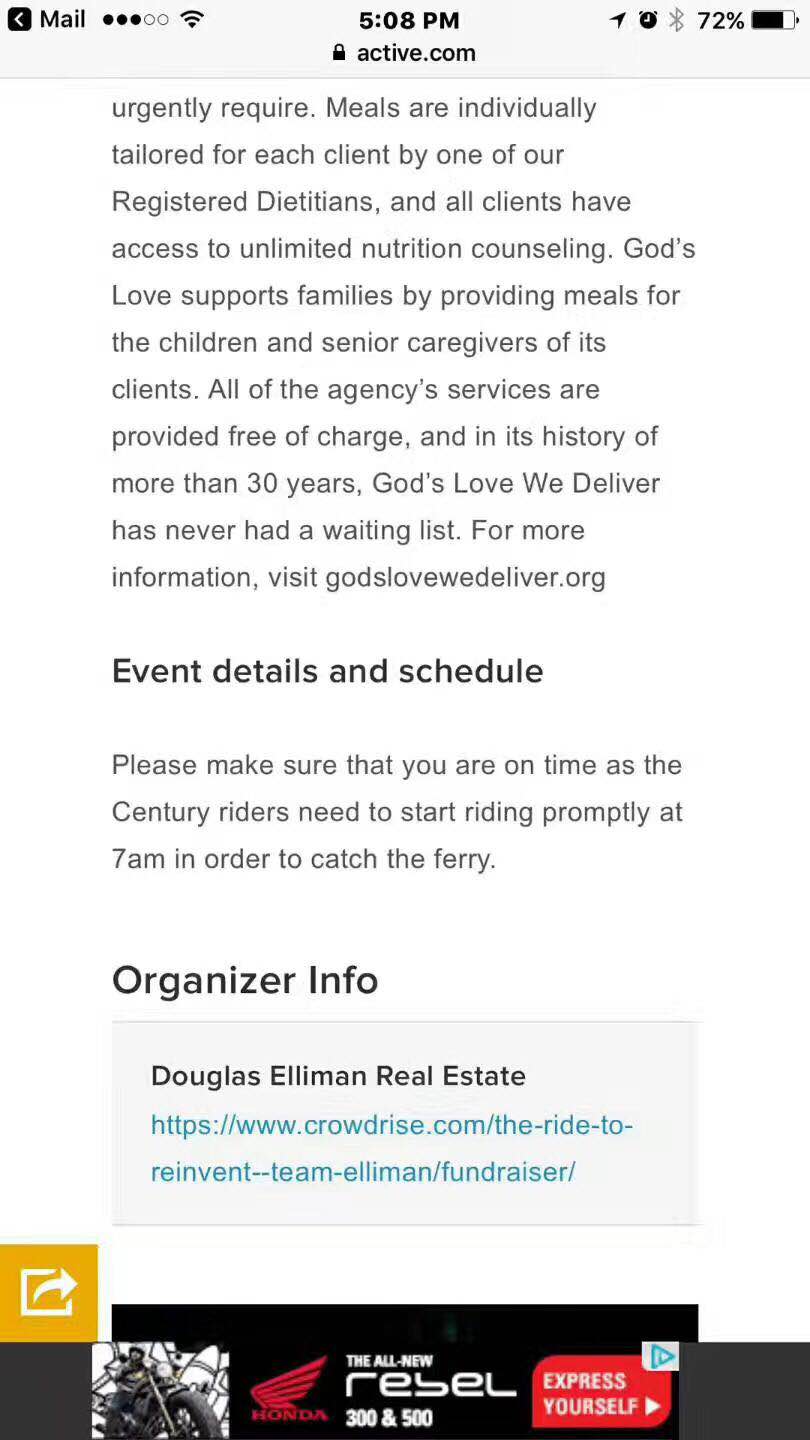Open the AdChoices icon on the ad

[662, 1356]
